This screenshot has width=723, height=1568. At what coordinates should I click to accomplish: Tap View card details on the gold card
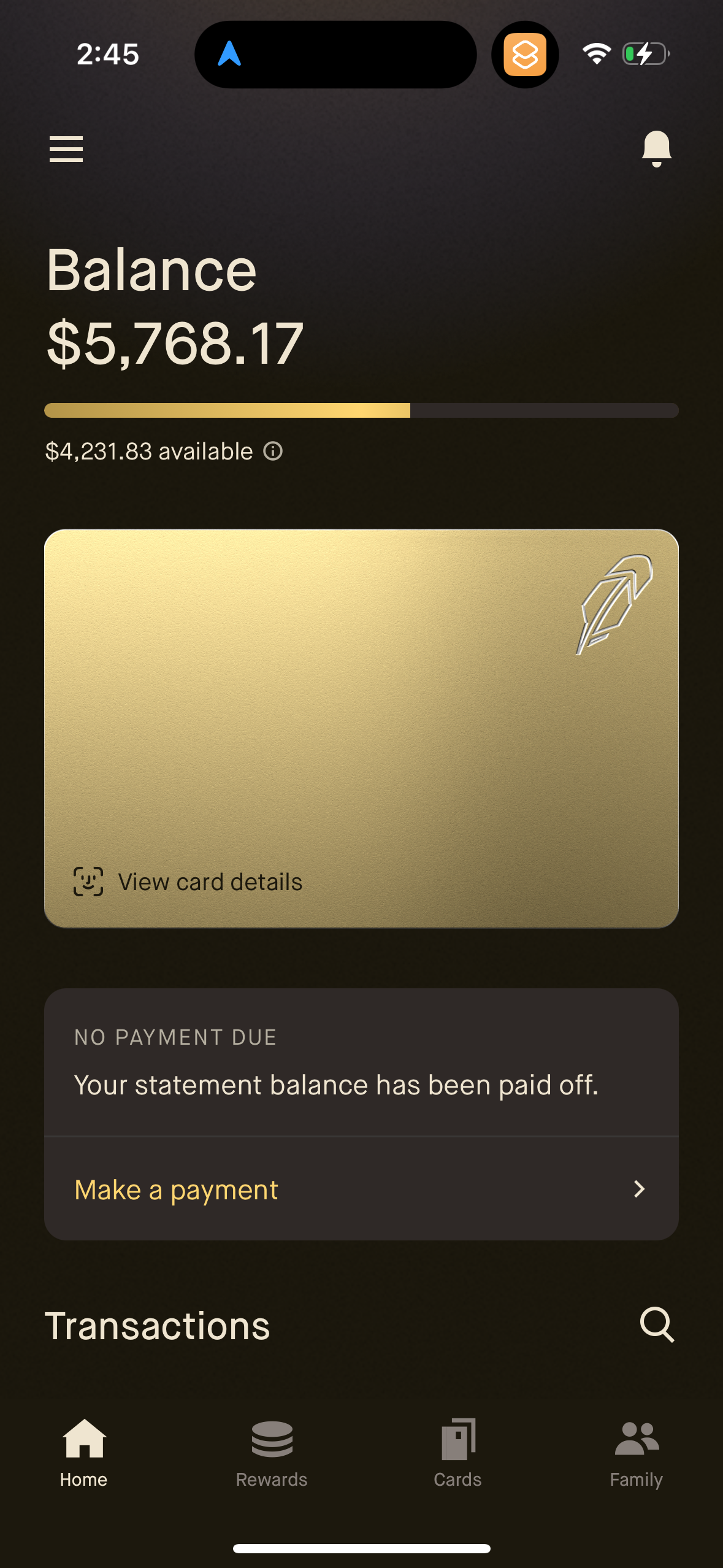[x=210, y=882]
